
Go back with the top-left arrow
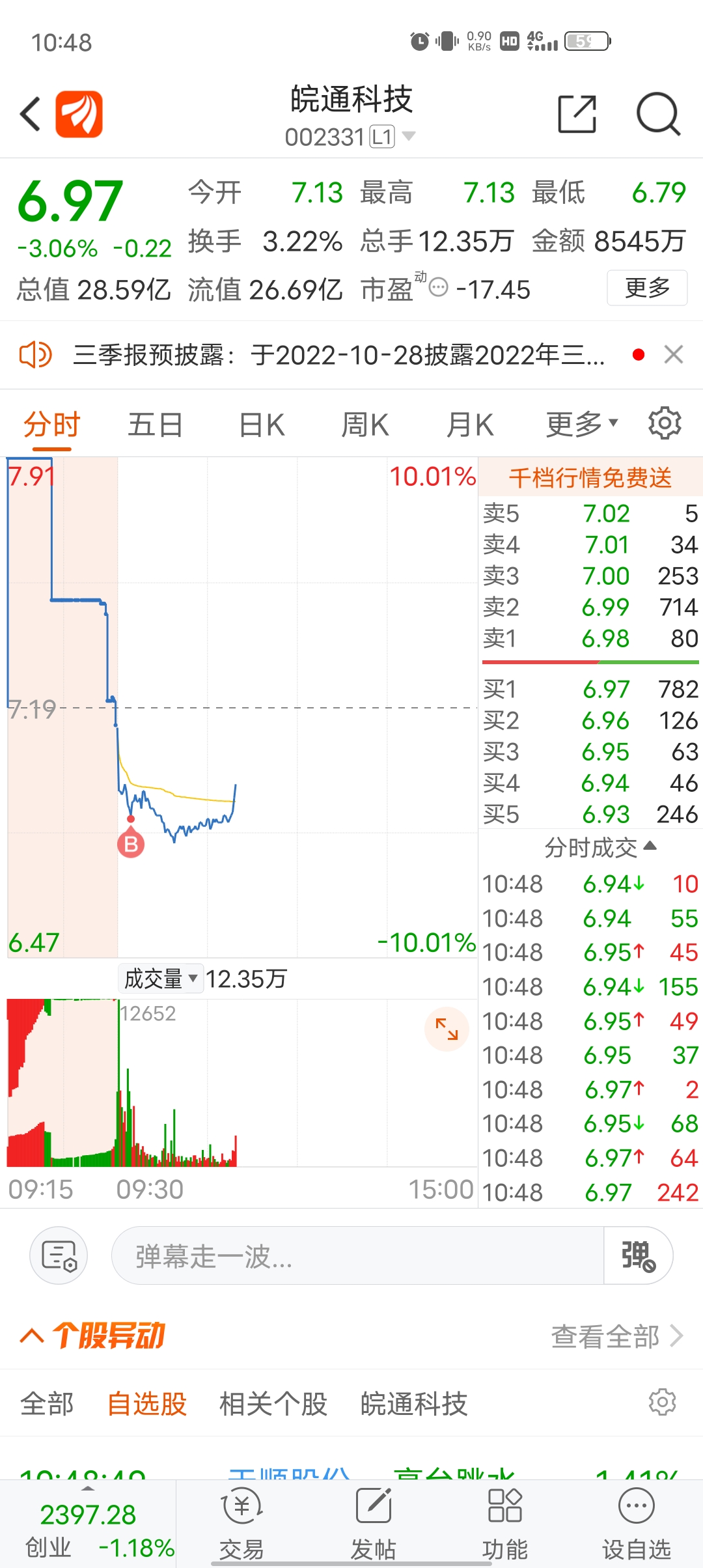30,115
